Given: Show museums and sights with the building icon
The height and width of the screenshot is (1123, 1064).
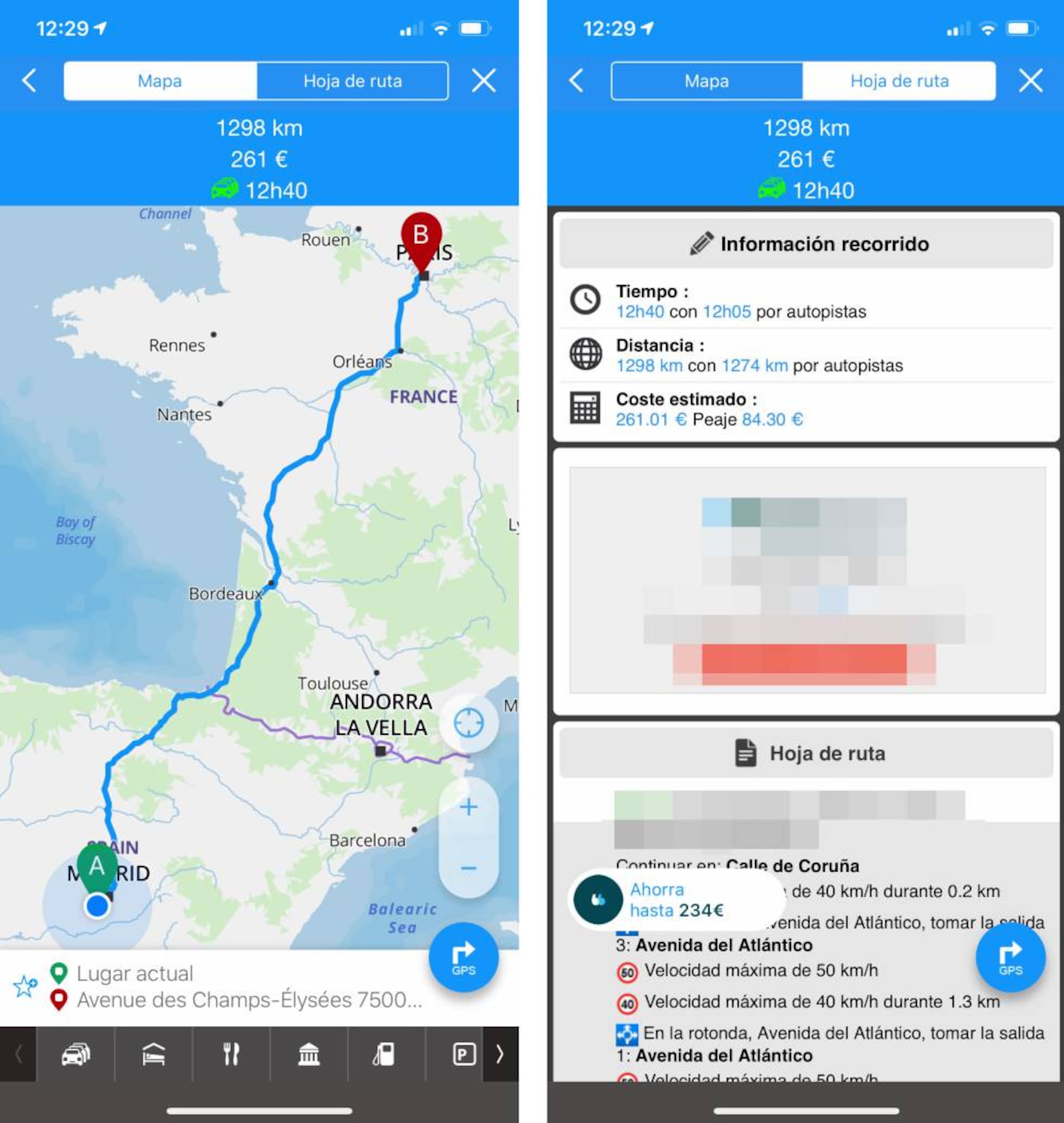Looking at the screenshot, I should point(309,1054).
